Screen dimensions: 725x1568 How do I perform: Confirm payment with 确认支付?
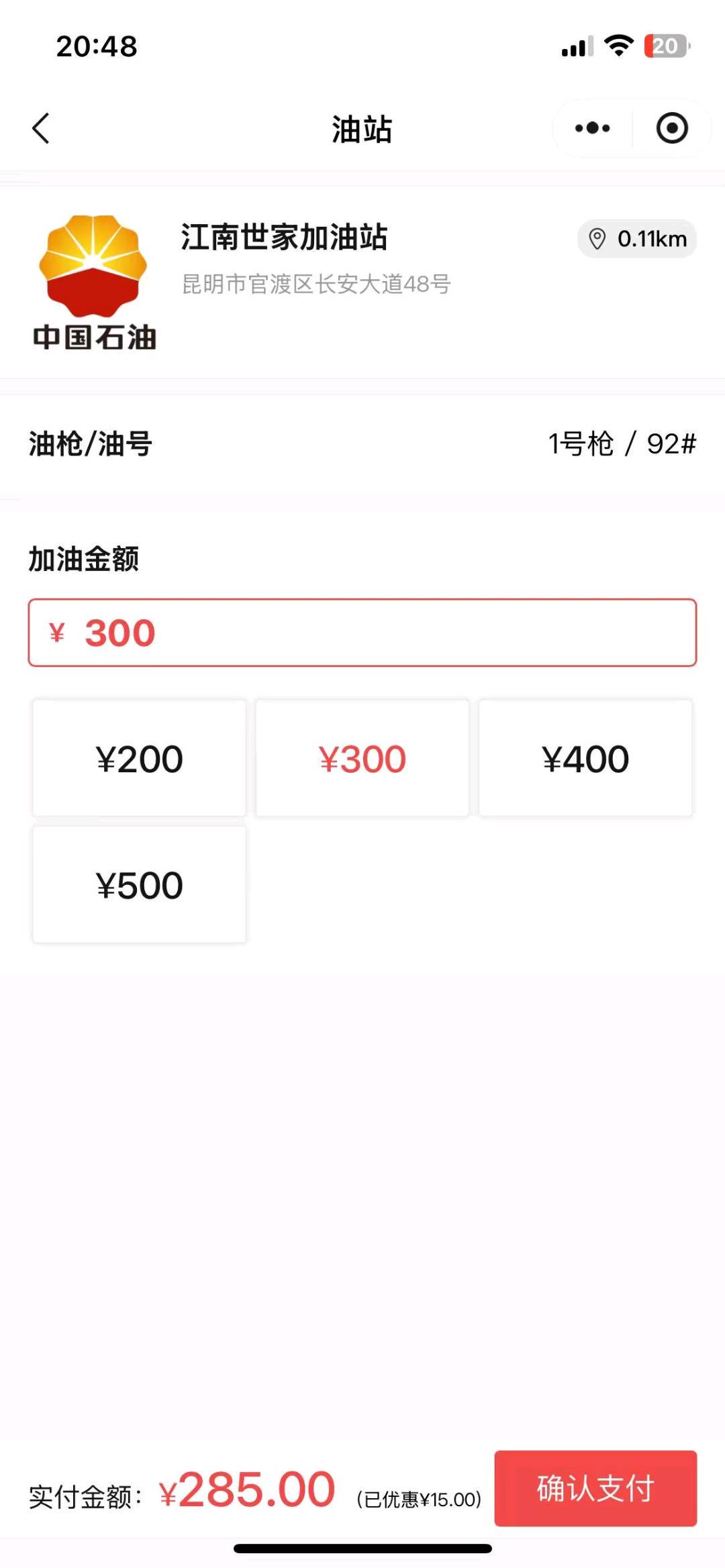(x=595, y=1488)
